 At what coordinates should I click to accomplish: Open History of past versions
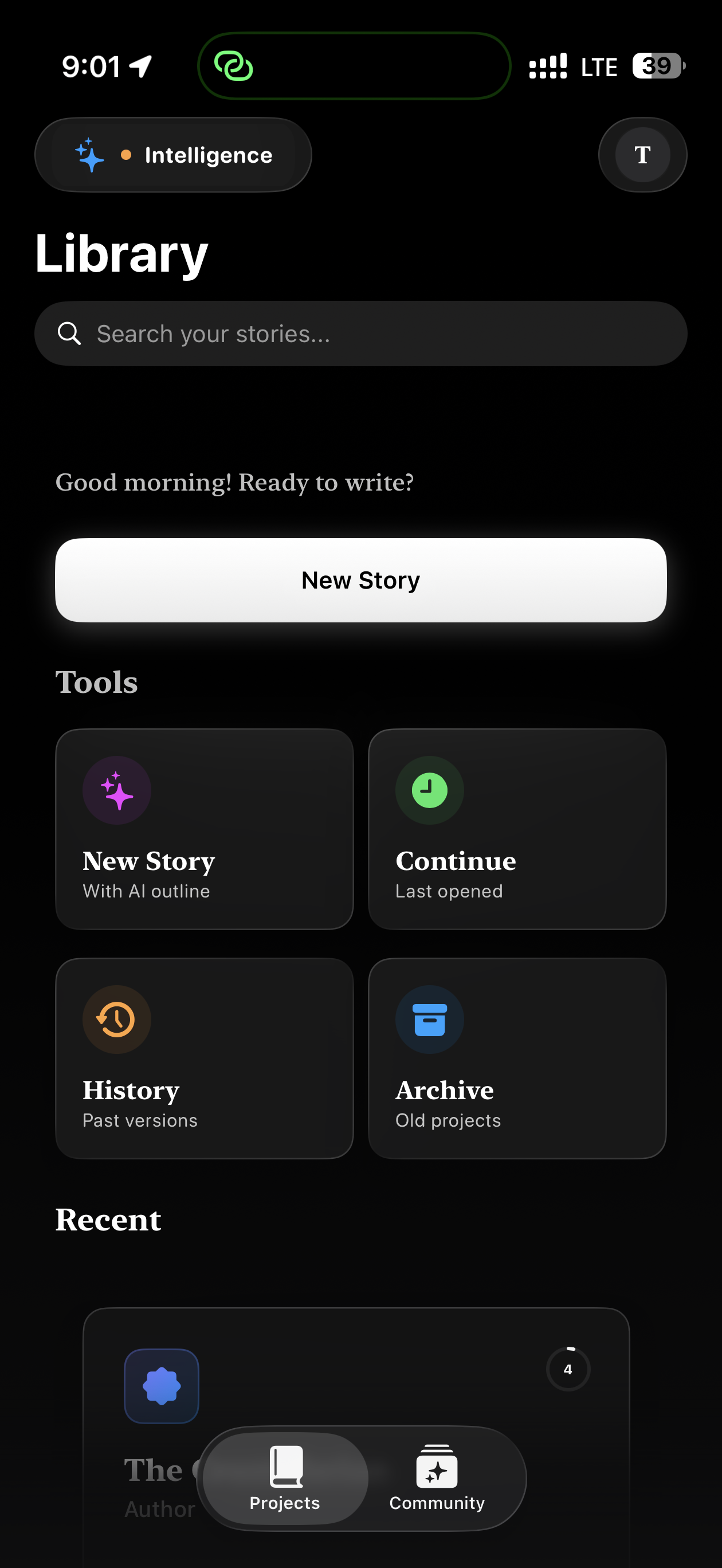click(204, 1058)
